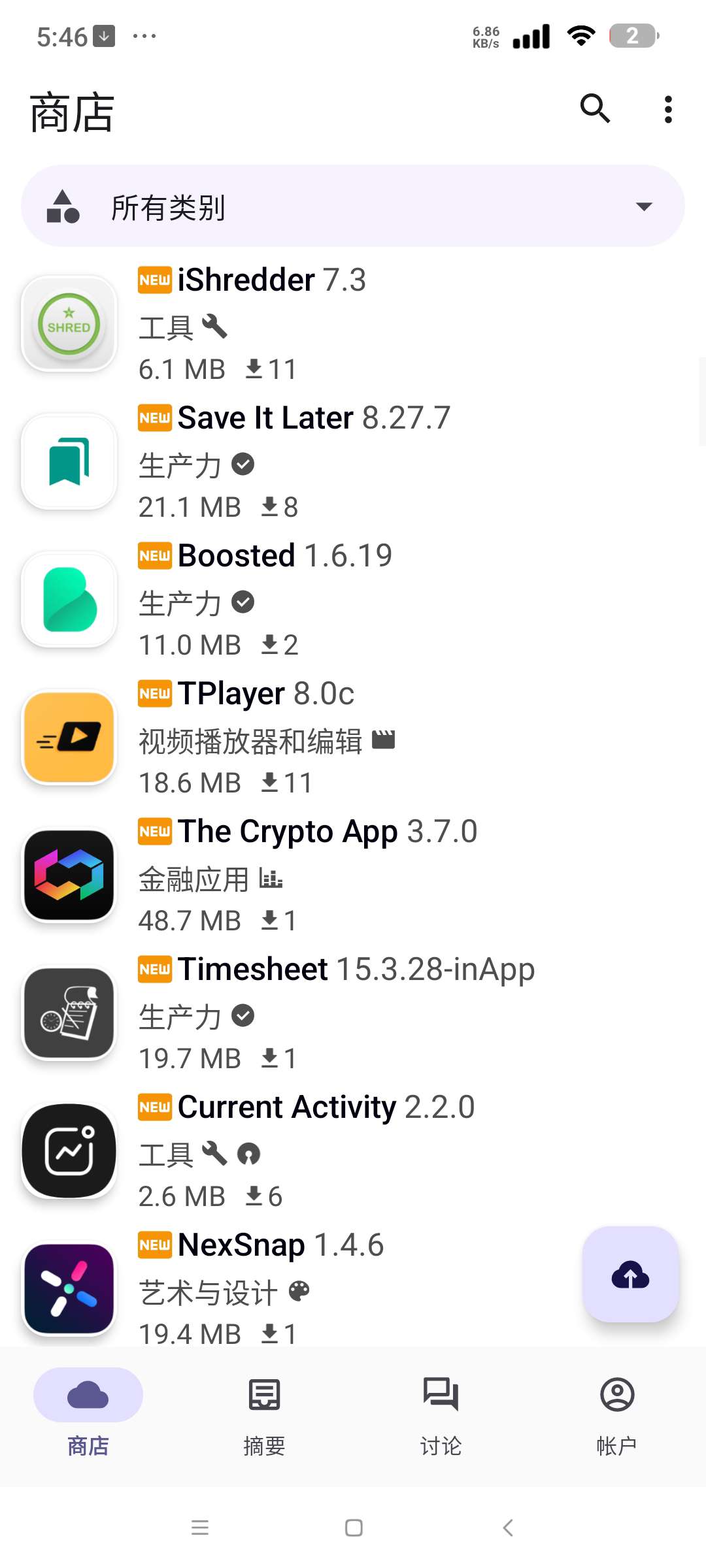
Task: Tap the verified badge next to Save It Later
Action: point(243,465)
